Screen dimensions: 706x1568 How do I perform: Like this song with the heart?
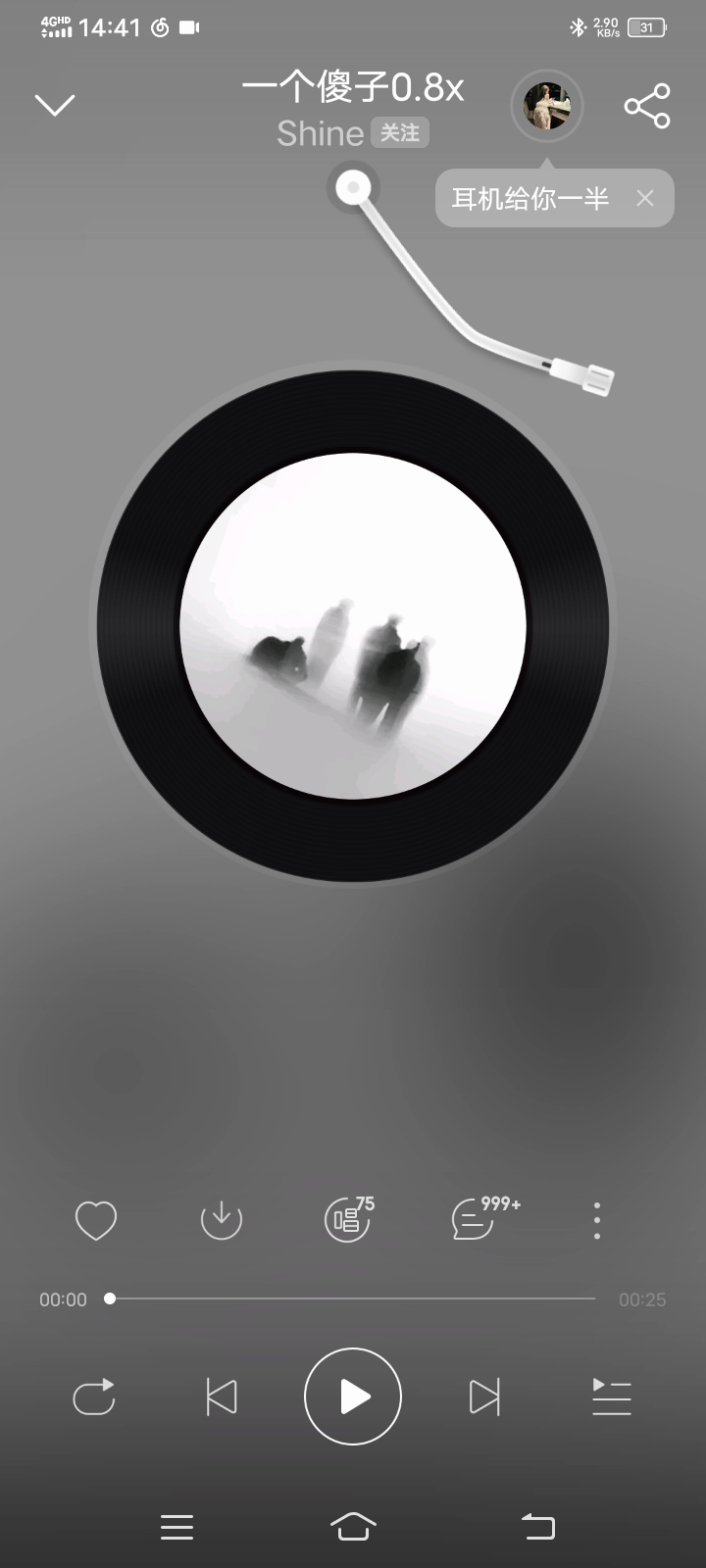pos(95,1220)
